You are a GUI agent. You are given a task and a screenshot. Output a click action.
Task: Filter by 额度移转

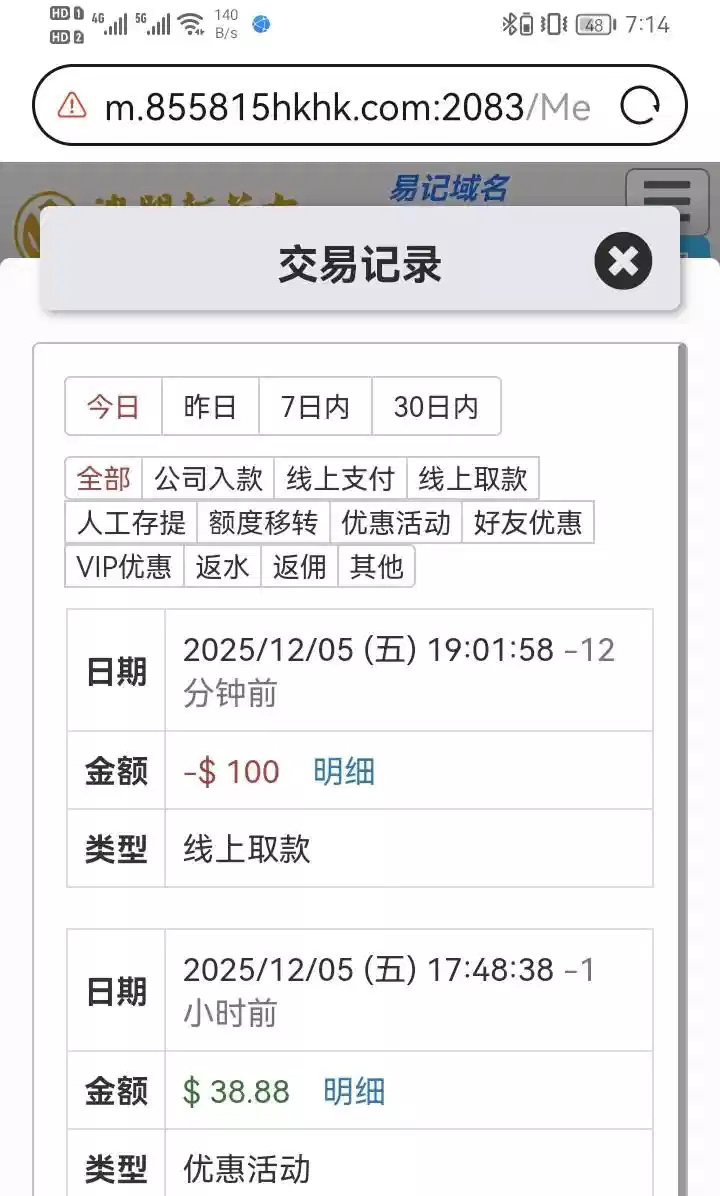coord(263,523)
